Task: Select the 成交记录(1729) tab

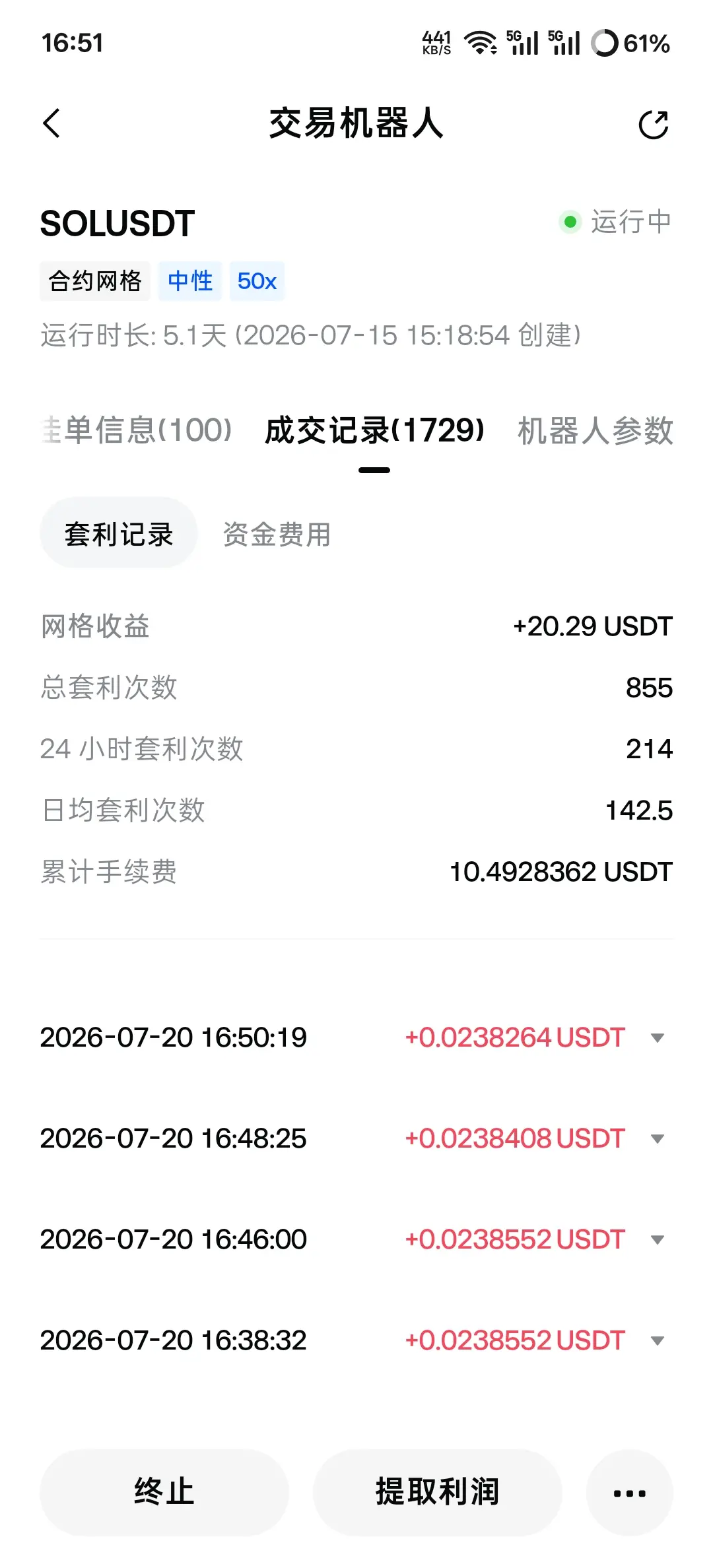Action: pos(374,430)
